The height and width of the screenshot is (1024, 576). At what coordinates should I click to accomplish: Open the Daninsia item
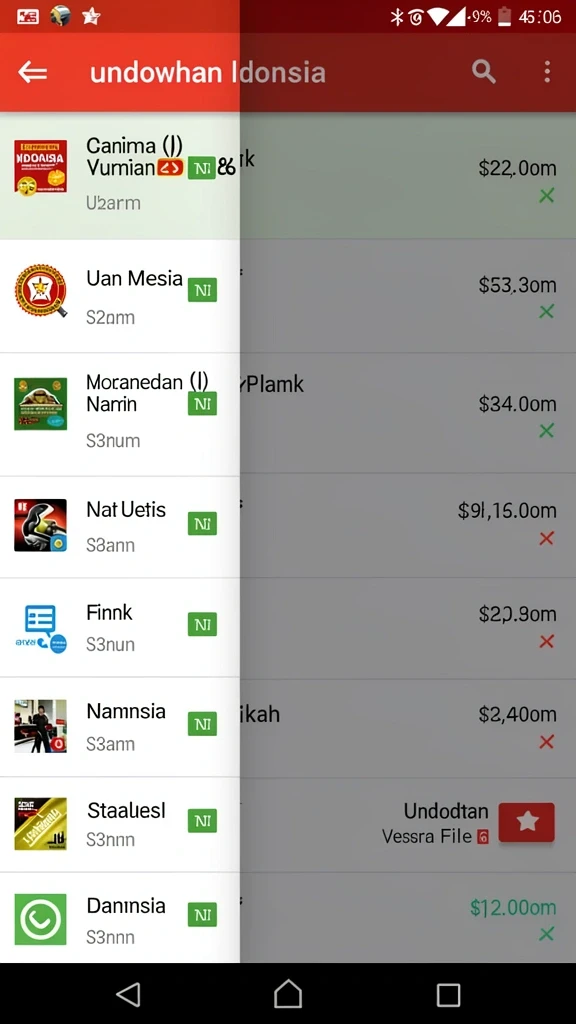(120, 918)
